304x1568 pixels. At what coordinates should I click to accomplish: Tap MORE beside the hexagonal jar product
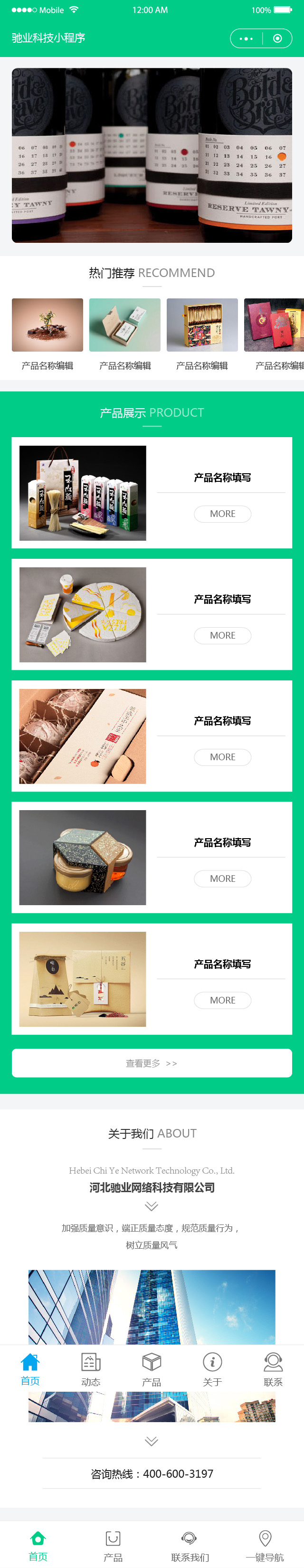[x=222, y=879]
